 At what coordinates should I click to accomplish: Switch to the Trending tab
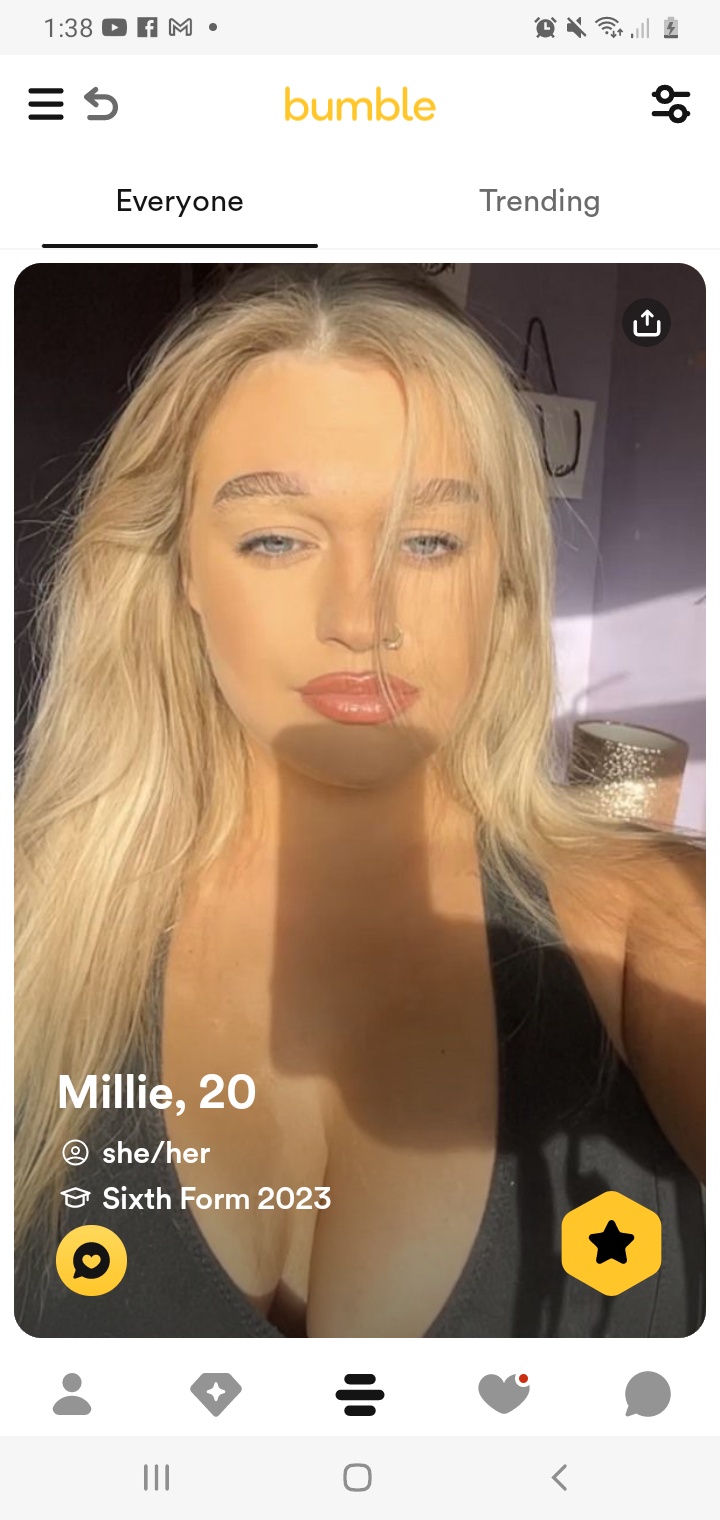(540, 201)
